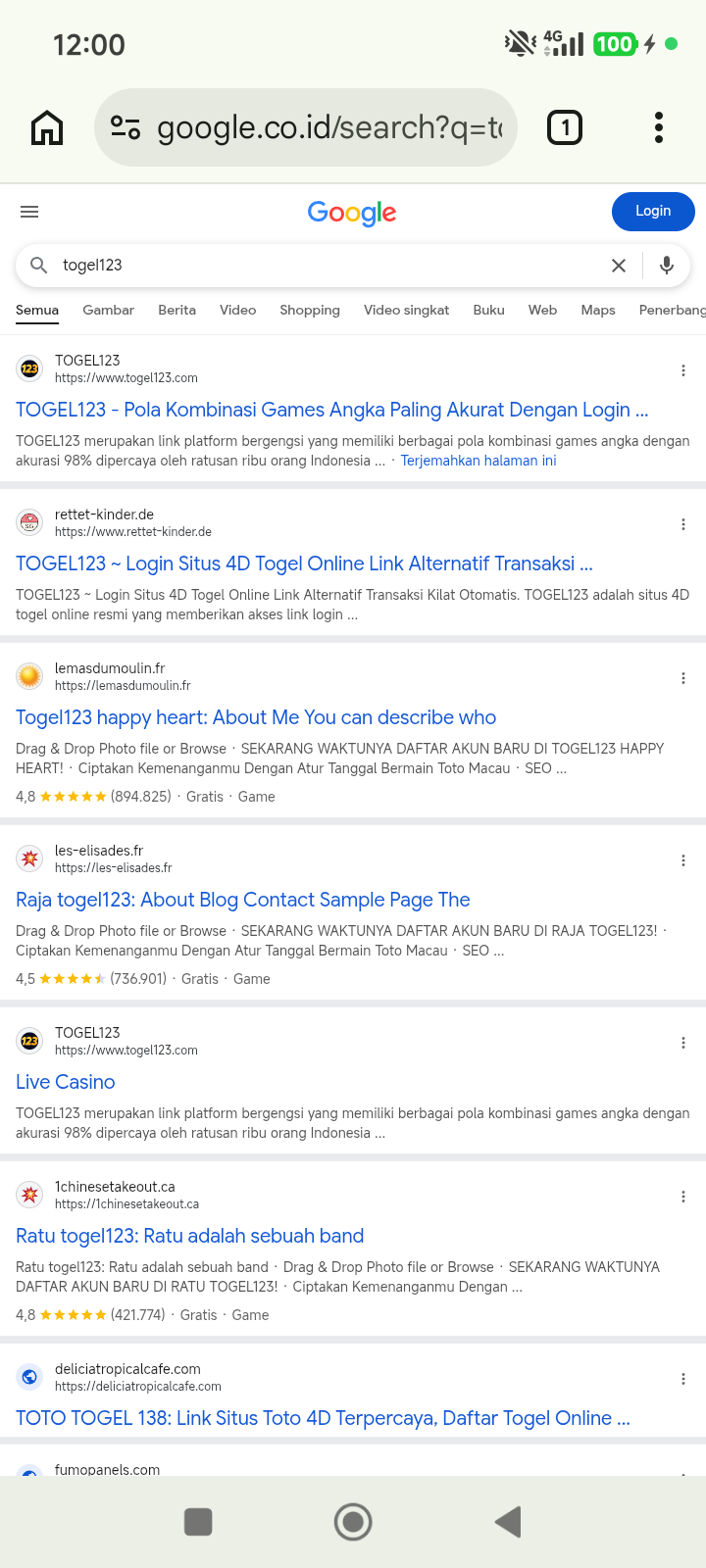The image size is (706, 1568).
Task: Open the Live Casino result link
Action: tap(66, 1082)
